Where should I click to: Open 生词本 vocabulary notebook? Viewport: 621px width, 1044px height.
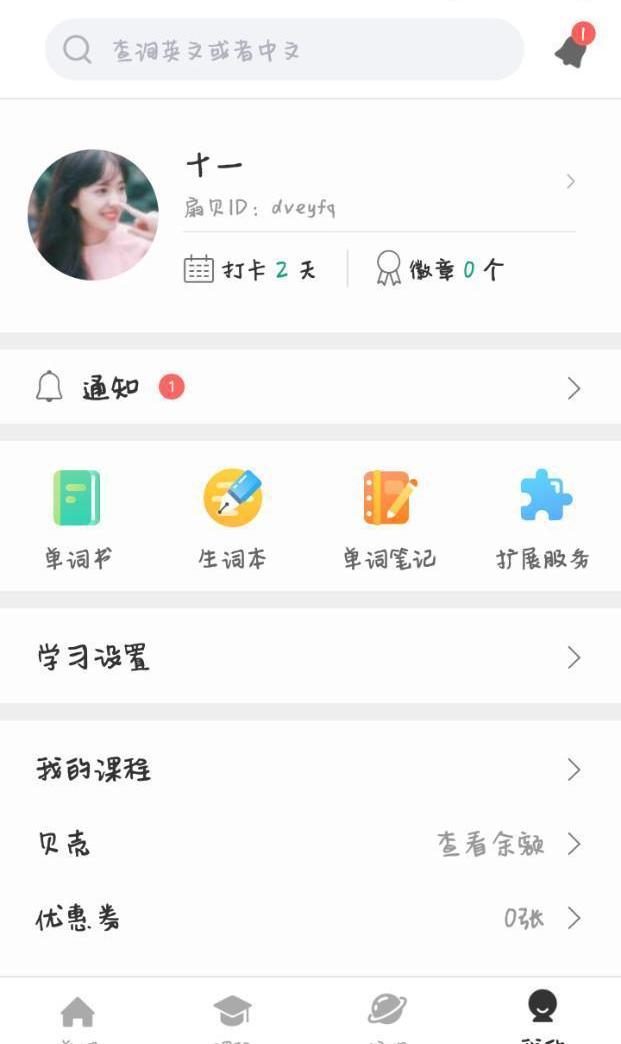click(x=232, y=517)
